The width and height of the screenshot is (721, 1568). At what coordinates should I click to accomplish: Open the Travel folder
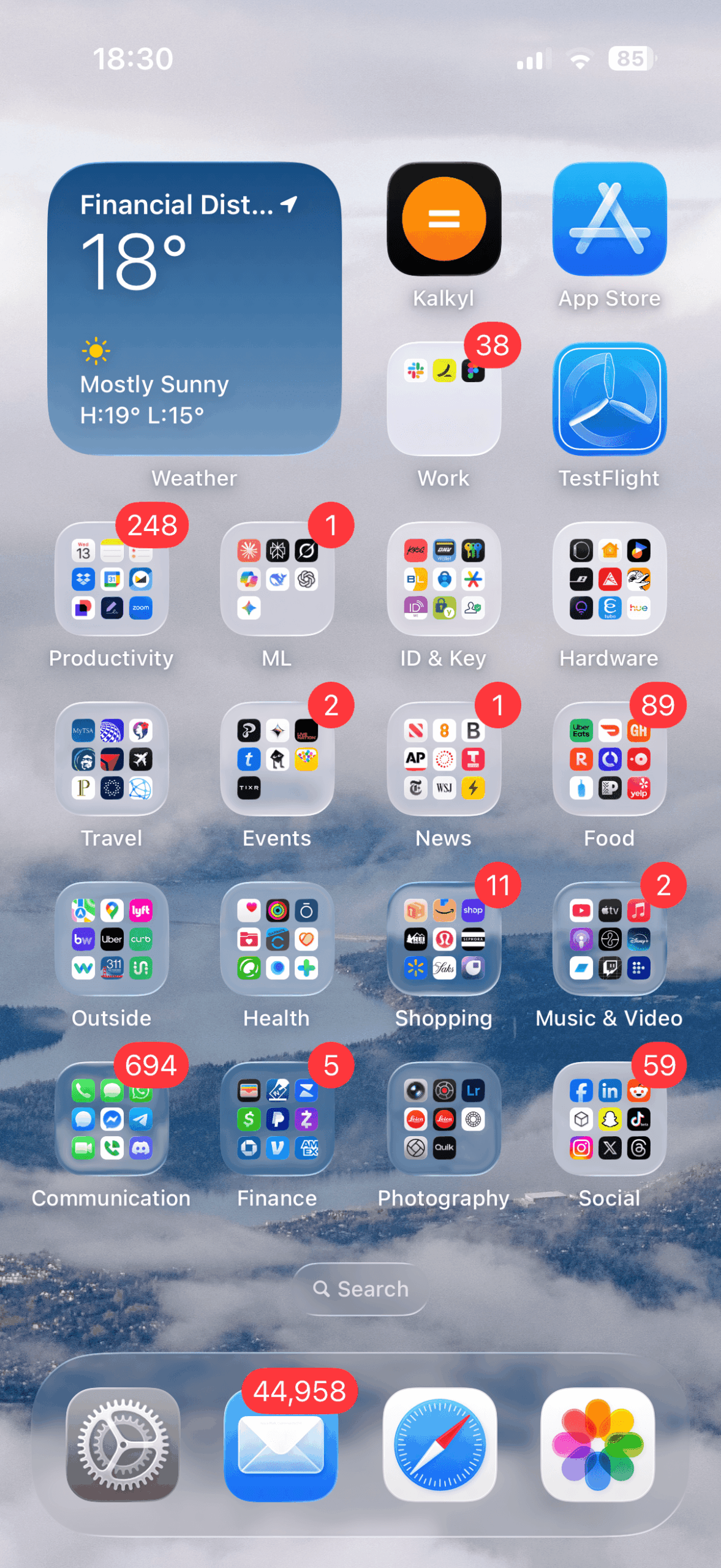(x=111, y=759)
